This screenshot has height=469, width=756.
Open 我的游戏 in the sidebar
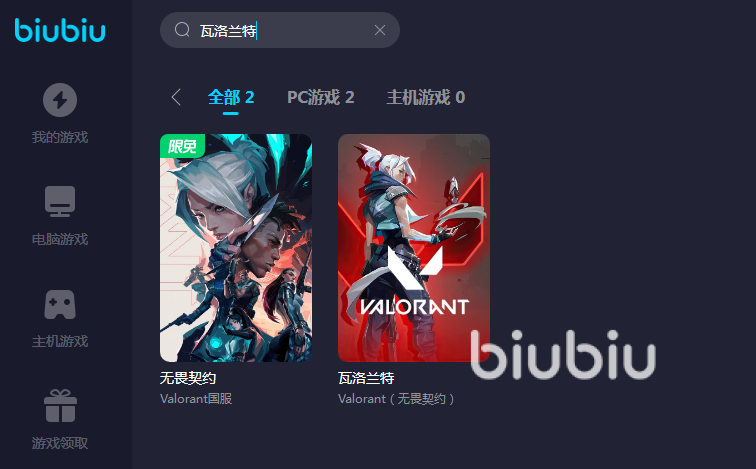[60, 113]
